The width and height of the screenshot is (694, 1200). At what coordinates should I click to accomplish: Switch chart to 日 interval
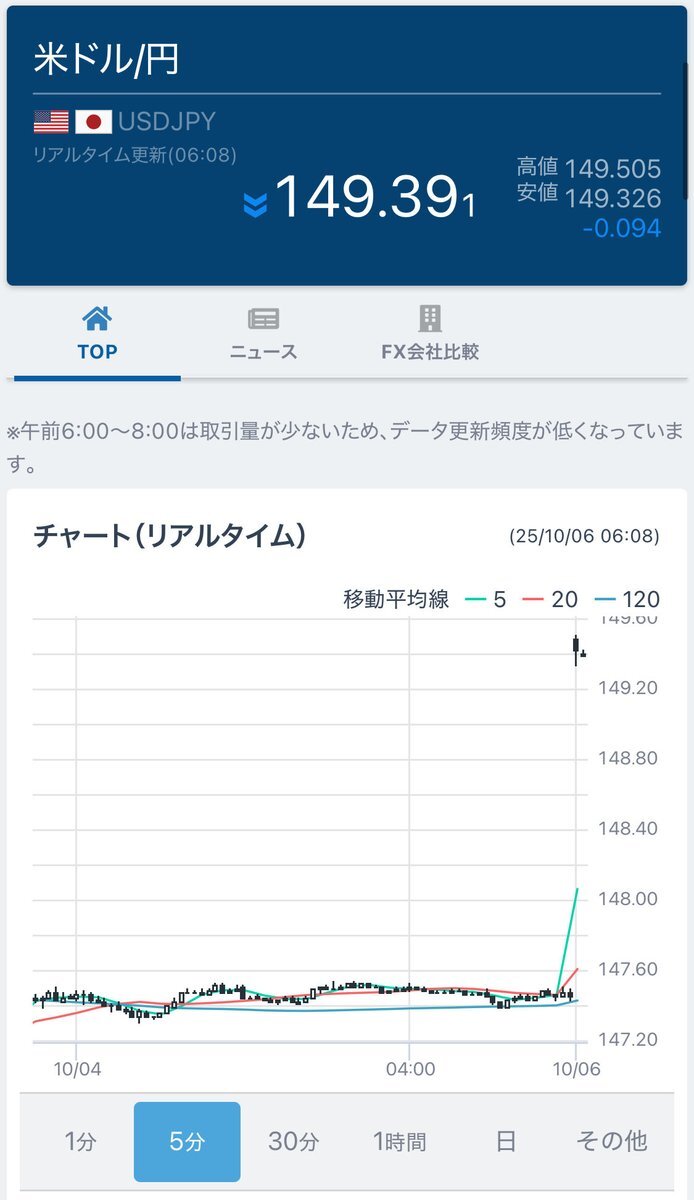tap(506, 1141)
